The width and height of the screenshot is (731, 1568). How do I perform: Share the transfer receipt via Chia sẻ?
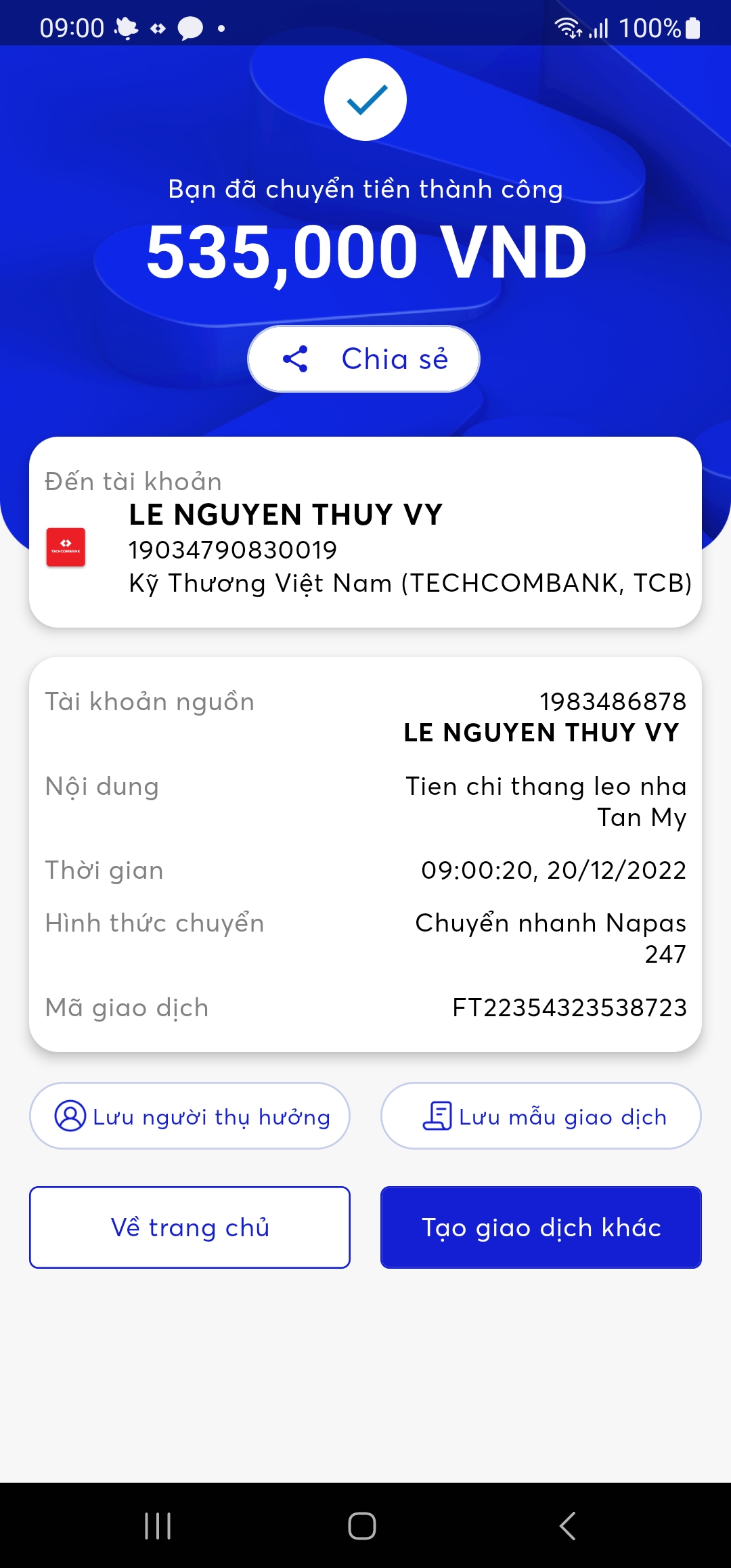click(x=364, y=359)
